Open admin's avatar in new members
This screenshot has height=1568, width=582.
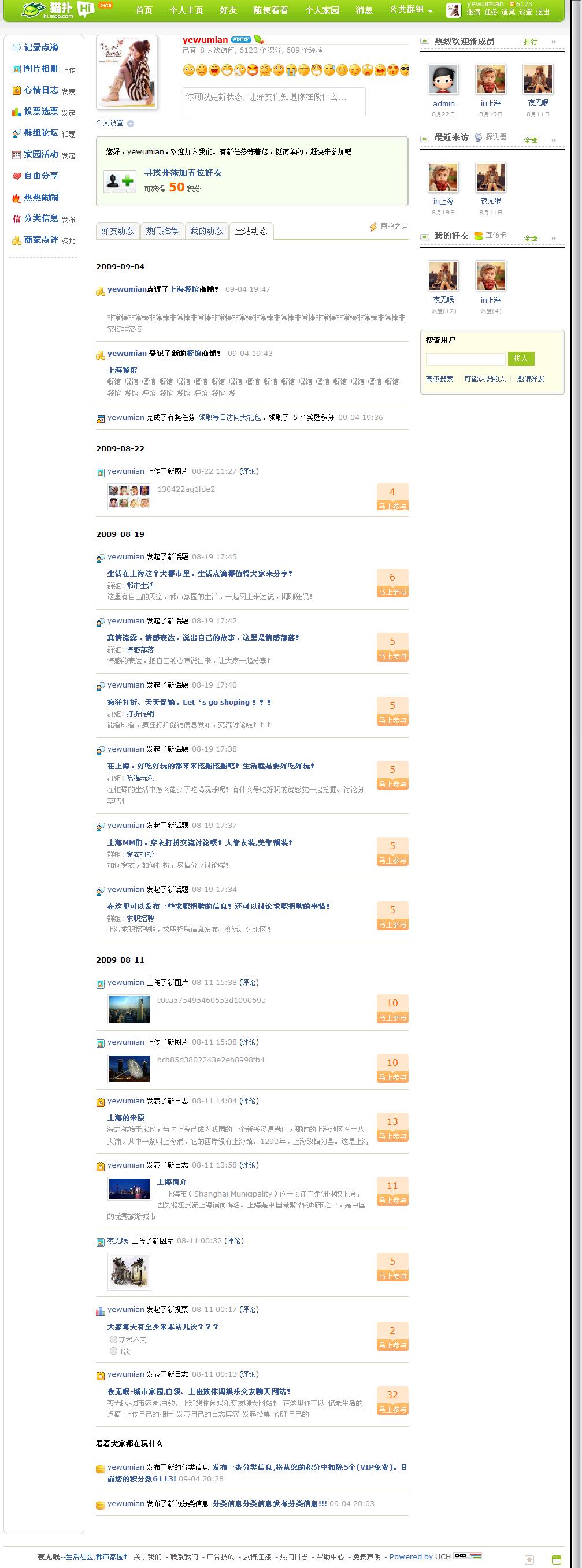click(x=443, y=80)
